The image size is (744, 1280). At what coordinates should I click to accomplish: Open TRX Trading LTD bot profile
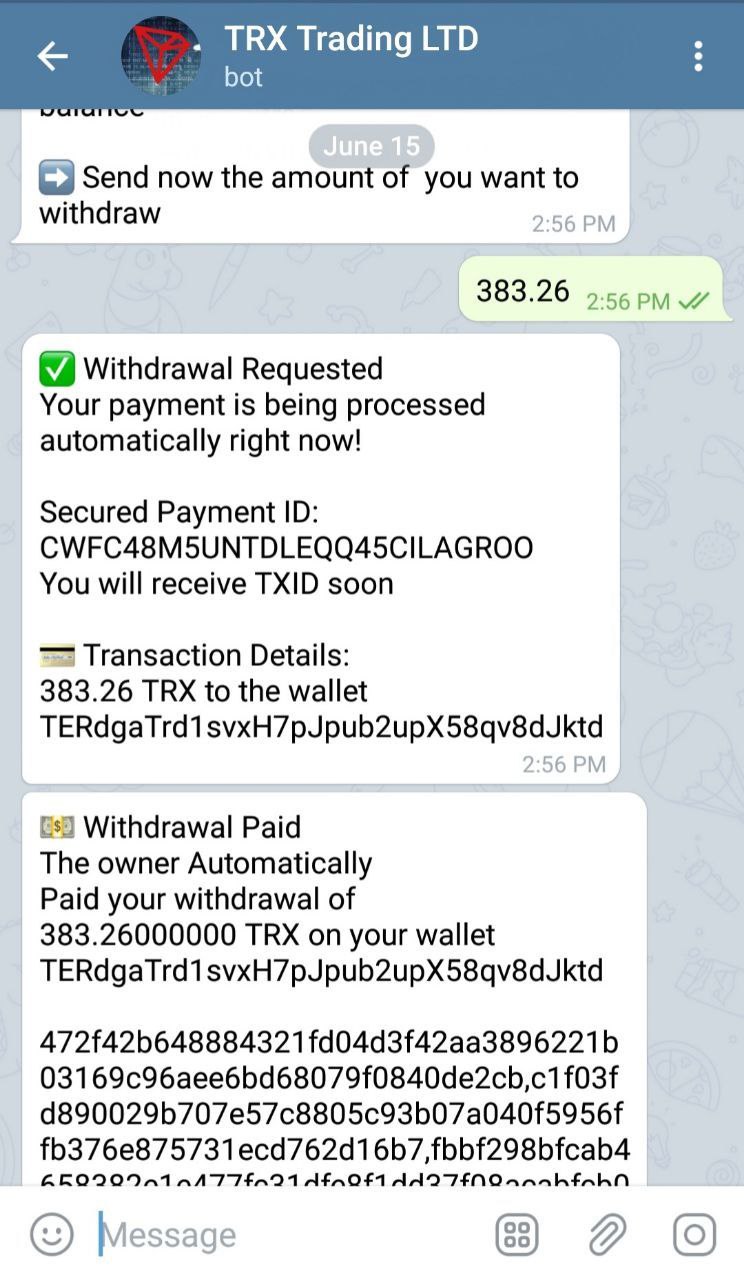click(x=350, y=55)
